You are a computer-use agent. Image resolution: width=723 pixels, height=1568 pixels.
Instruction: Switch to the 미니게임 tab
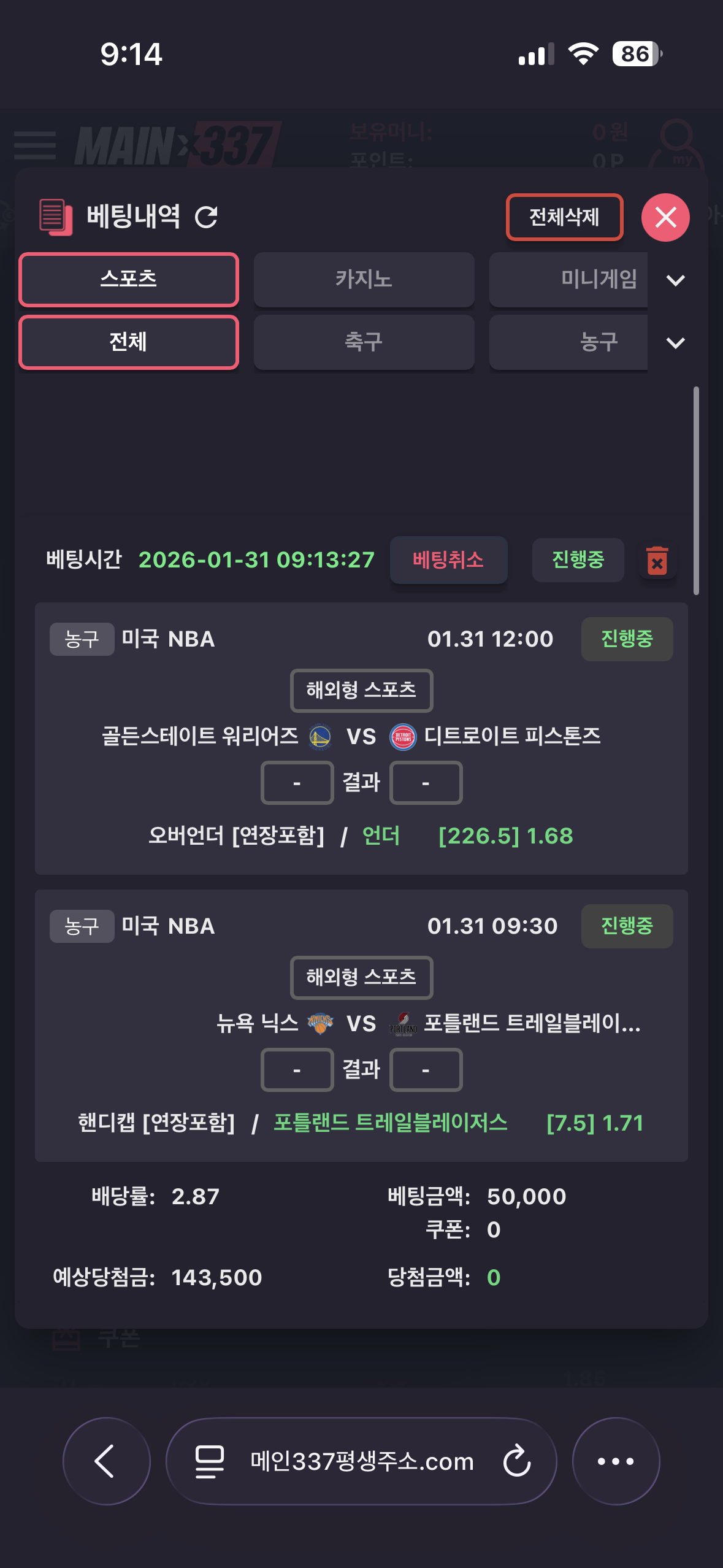coord(568,280)
